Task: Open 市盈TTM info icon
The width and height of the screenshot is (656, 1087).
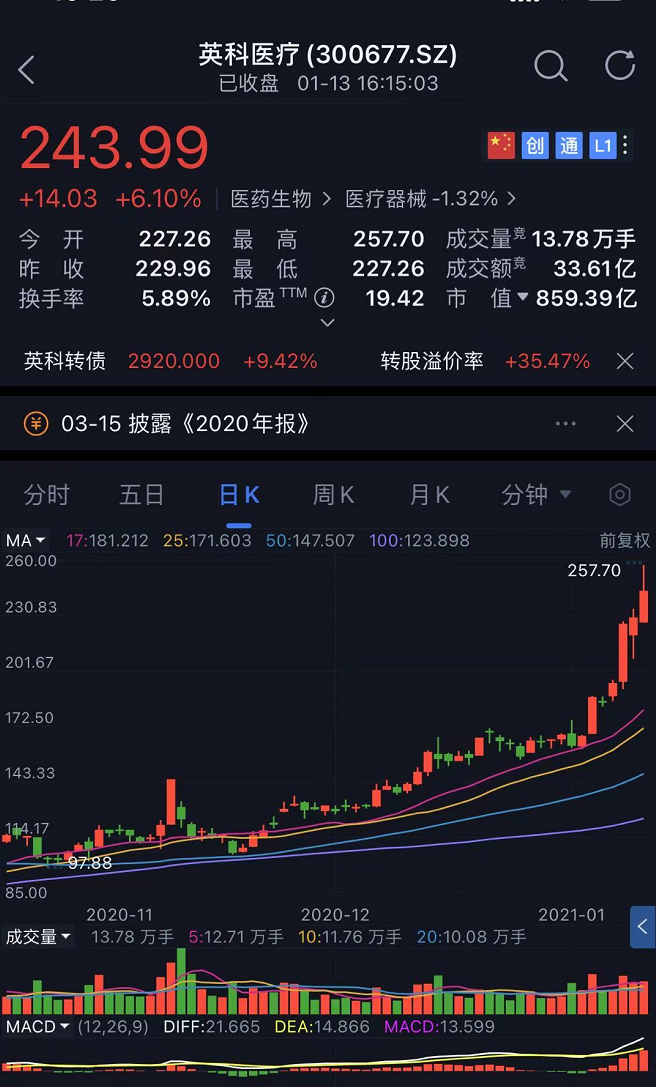Action: [x=324, y=299]
